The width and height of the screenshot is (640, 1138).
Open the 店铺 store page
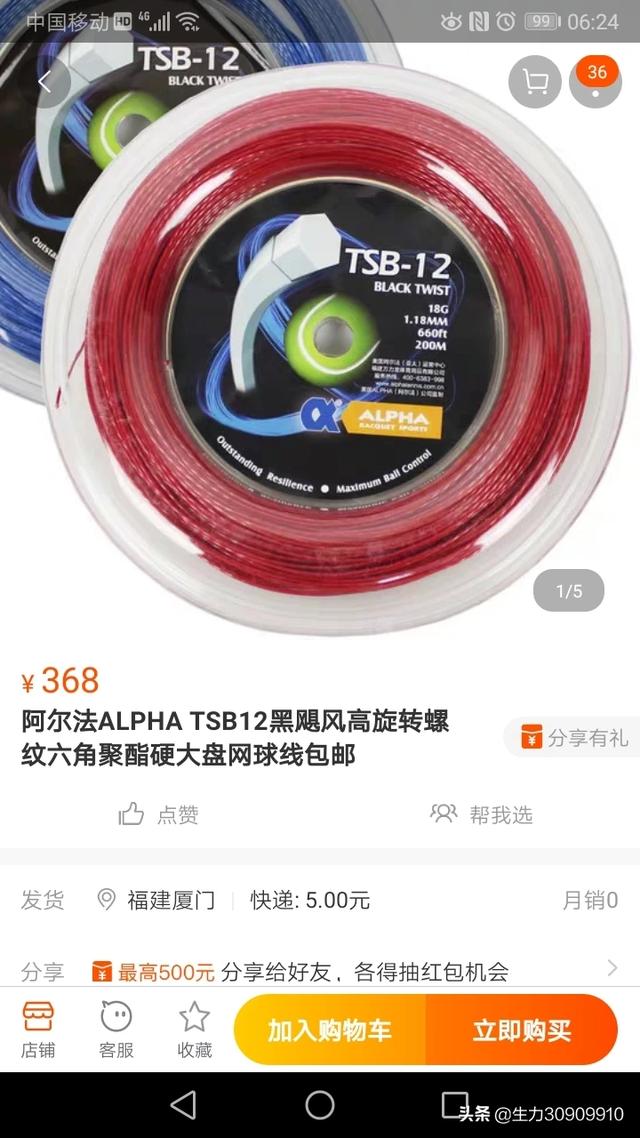click(x=38, y=1030)
